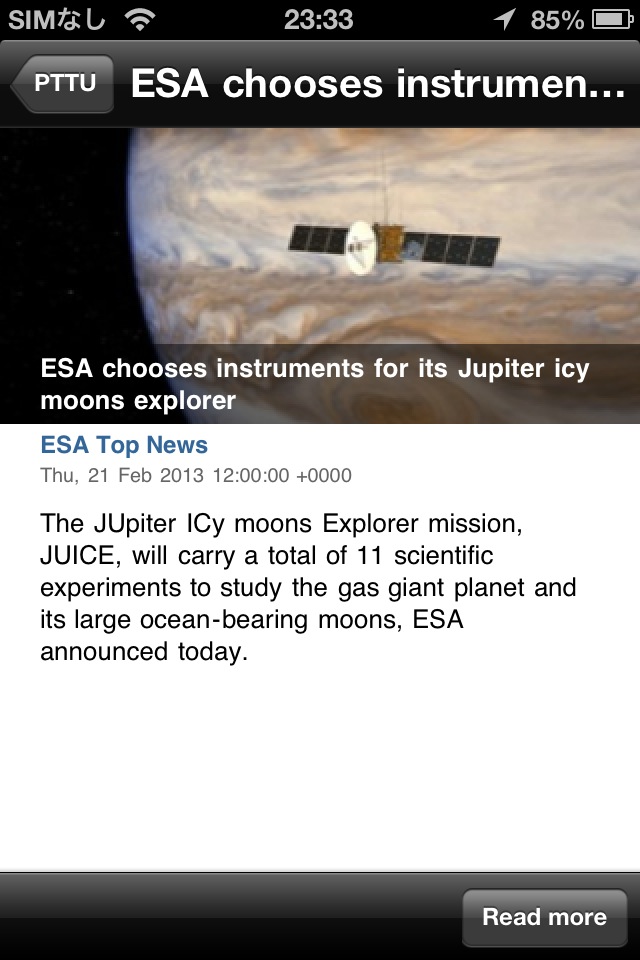640x960 pixels.
Task: Tap Read more to open full article
Action: coord(544,916)
